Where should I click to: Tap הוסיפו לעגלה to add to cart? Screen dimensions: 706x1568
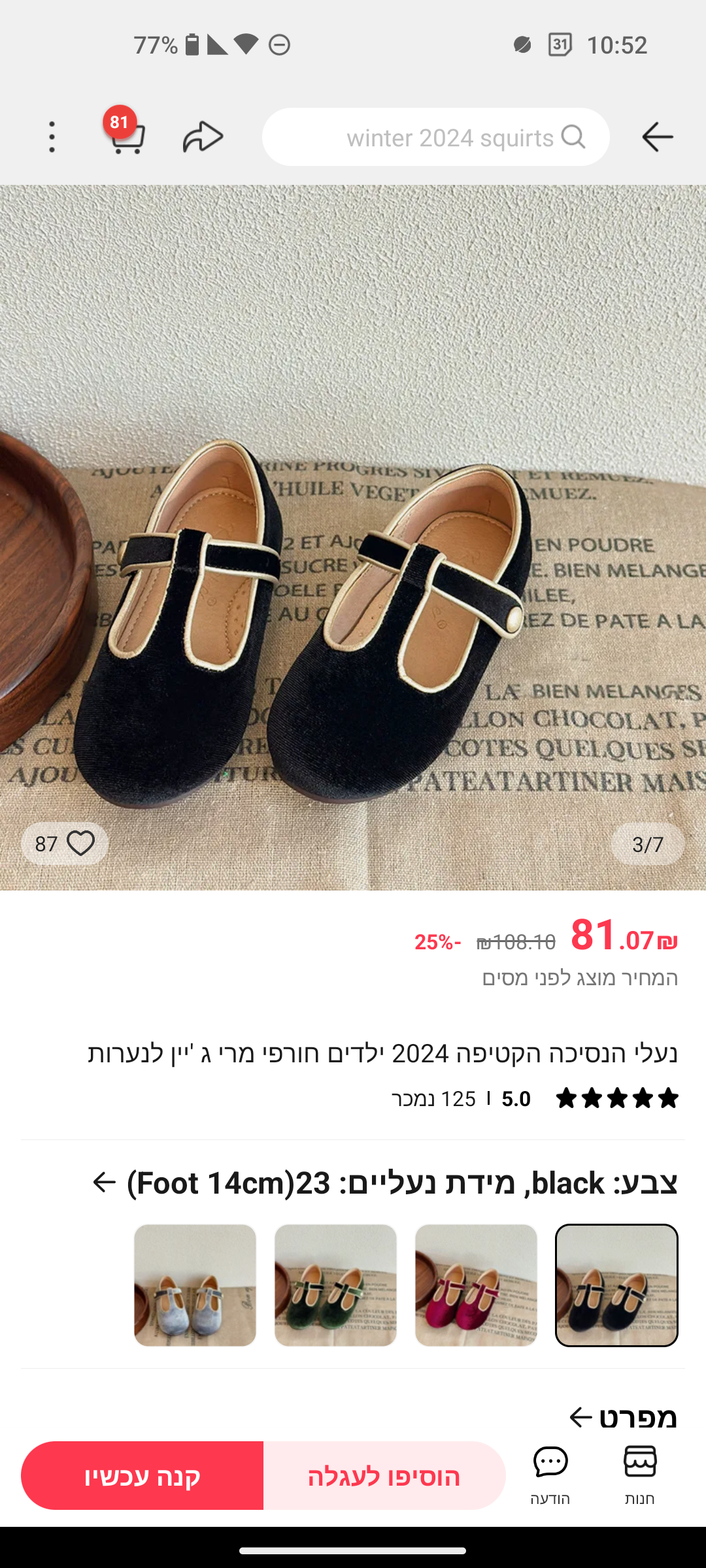[384, 1476]
